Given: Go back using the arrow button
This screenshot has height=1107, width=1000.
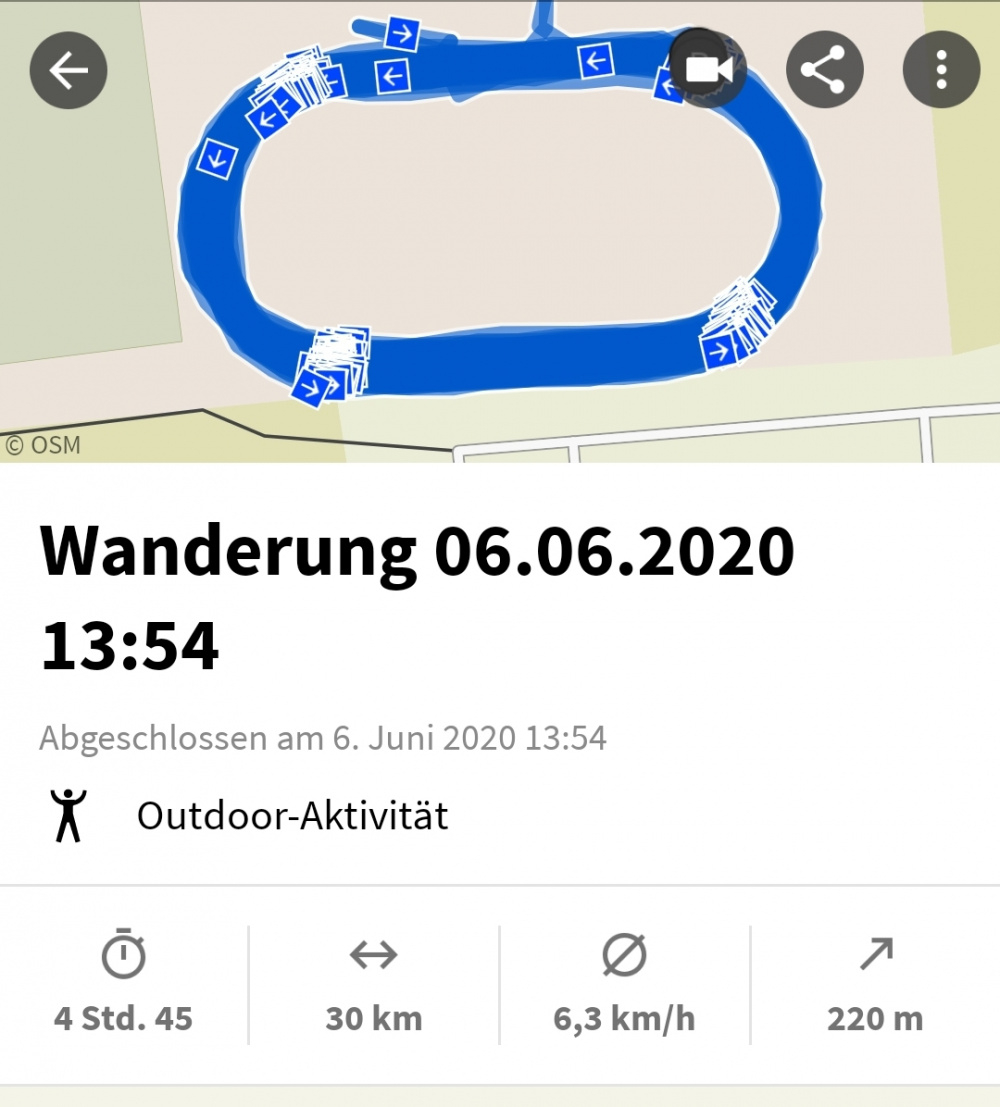Looking at the screenshot, I should [x=68, y=70].
